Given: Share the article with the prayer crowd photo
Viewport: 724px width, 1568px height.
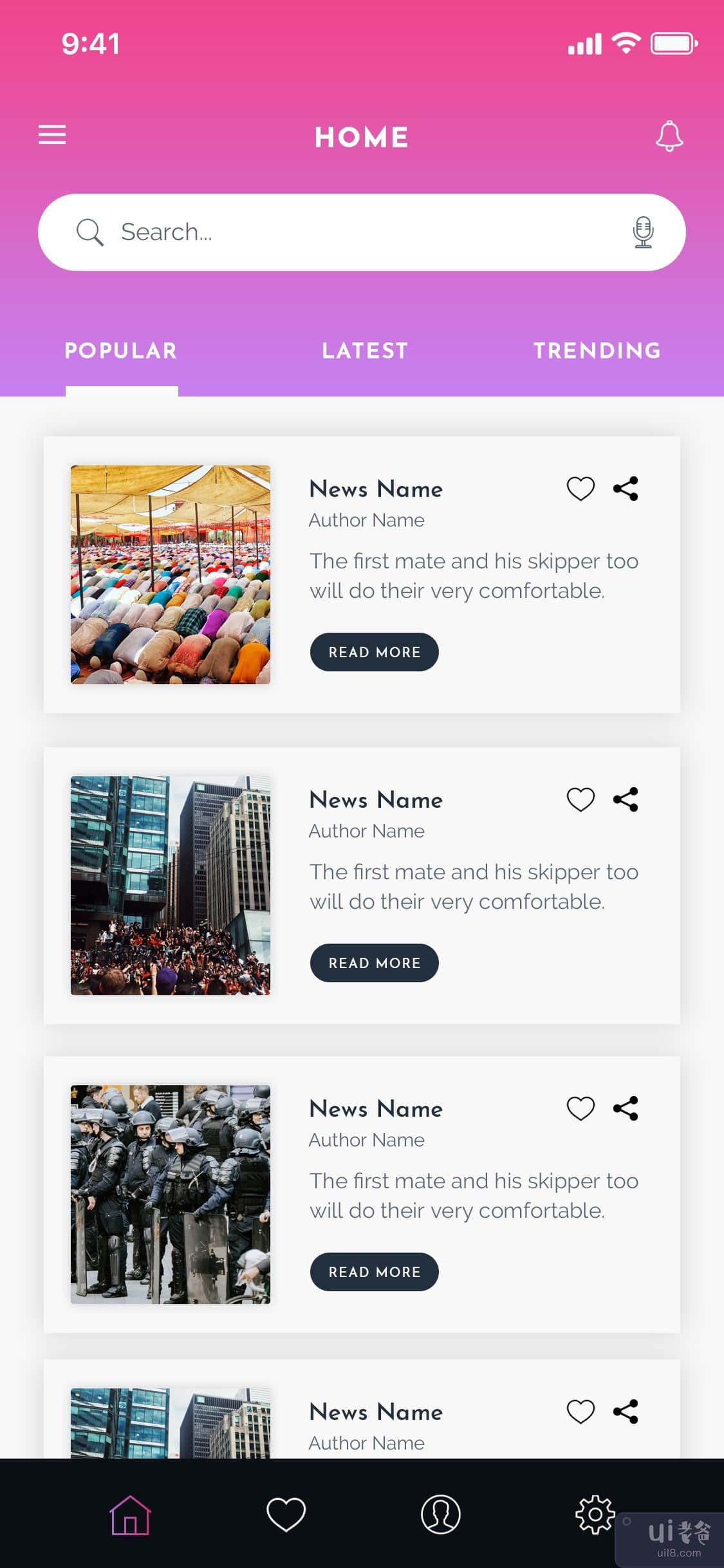Looking at the screenshot, I should click(x=626, y=489).
